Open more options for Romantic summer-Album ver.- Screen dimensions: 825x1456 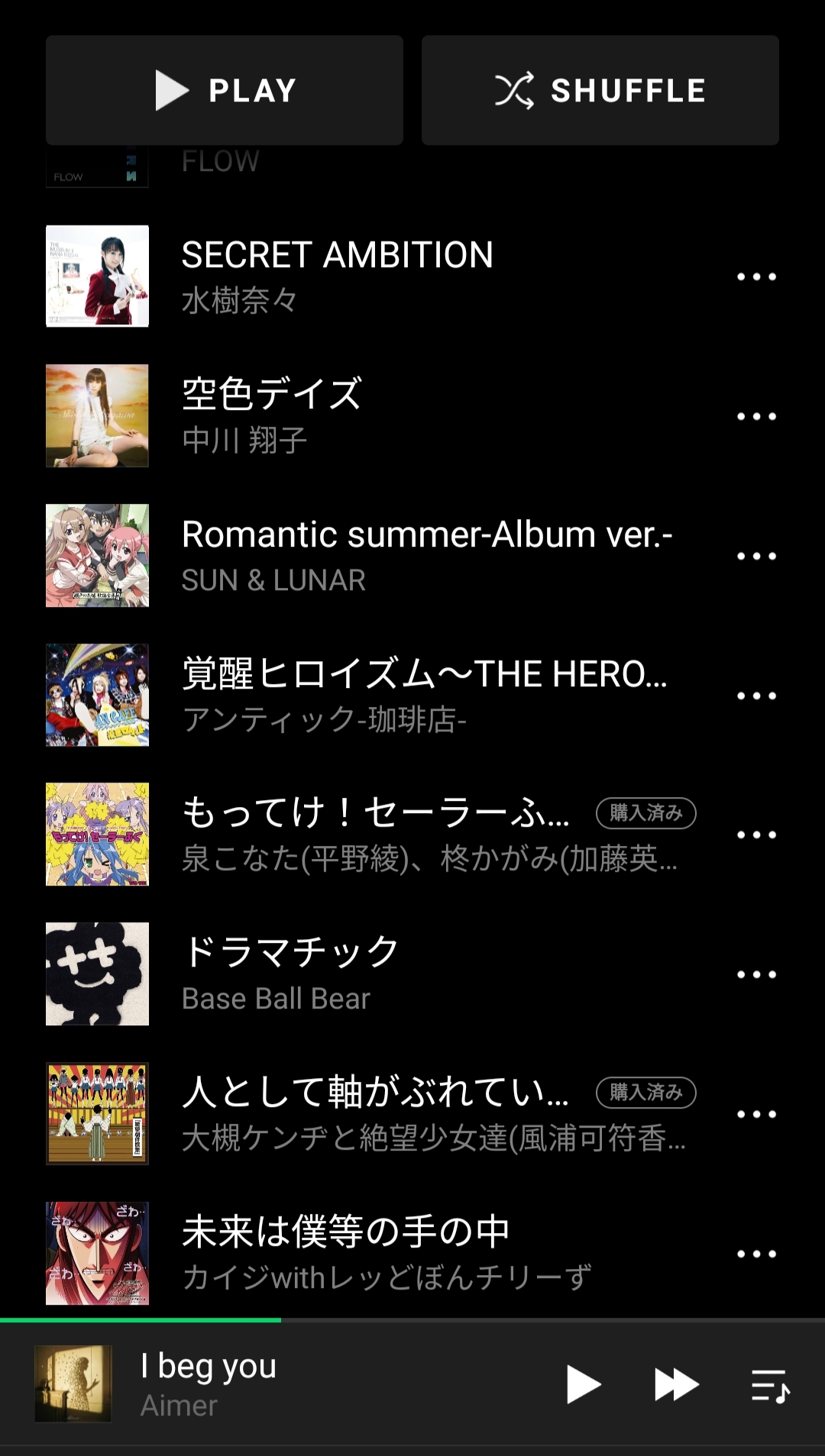pyautogui.click(x=756, y=556)
